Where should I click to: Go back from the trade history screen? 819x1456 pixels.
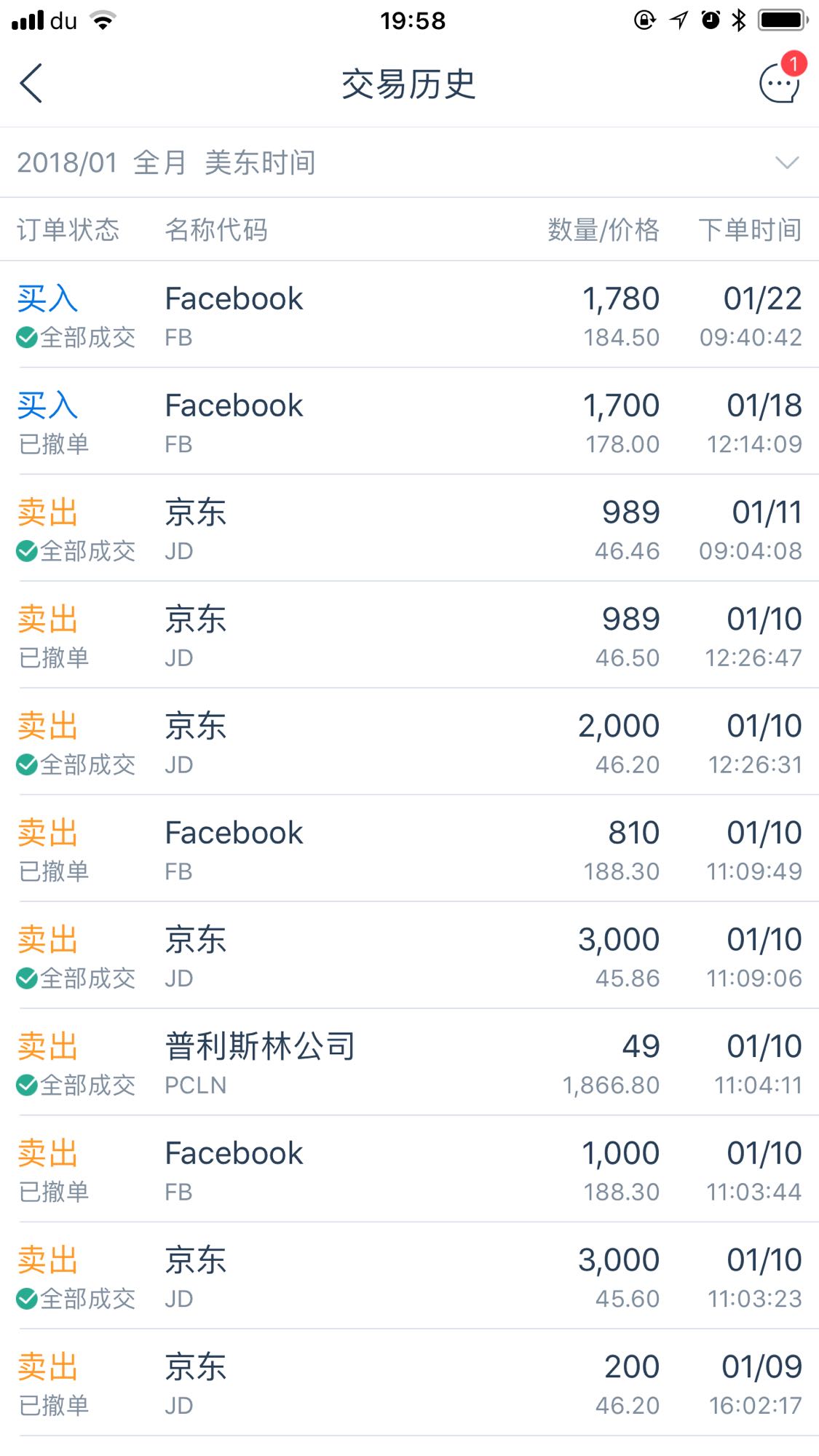pyautogui.click(x=31, y=83)
